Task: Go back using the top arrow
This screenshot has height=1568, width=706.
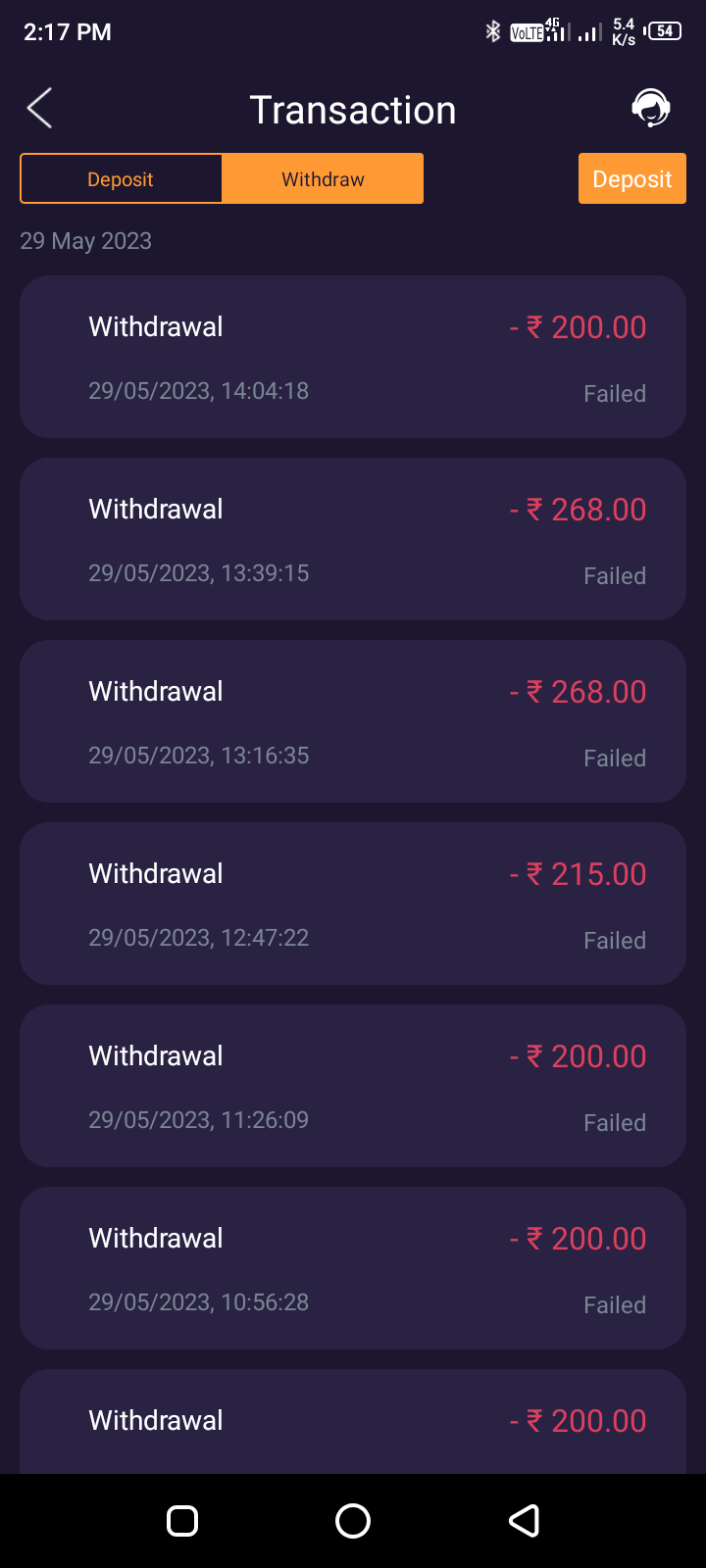Action: coord(40,109)
